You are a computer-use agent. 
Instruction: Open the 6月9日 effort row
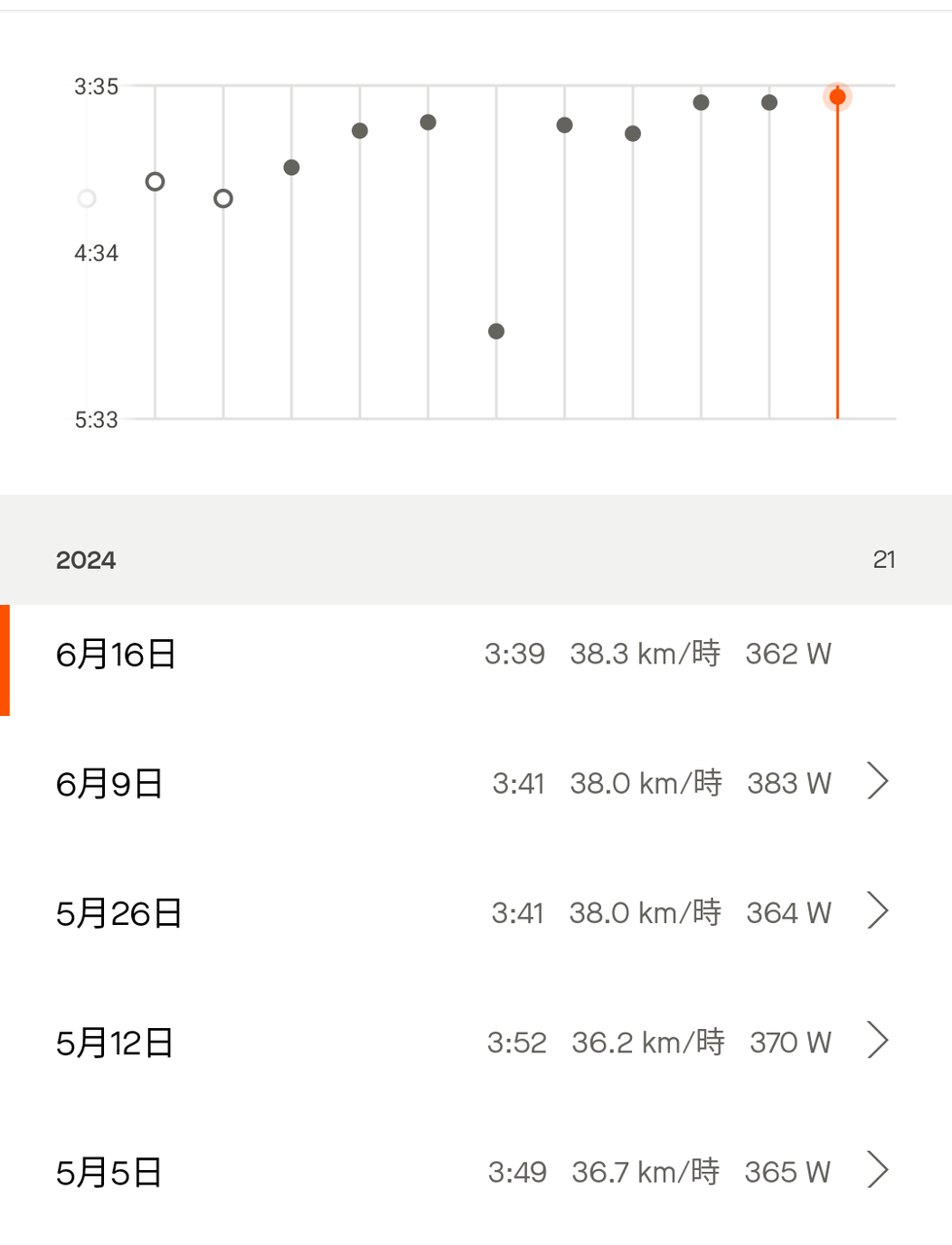point(476,782)
